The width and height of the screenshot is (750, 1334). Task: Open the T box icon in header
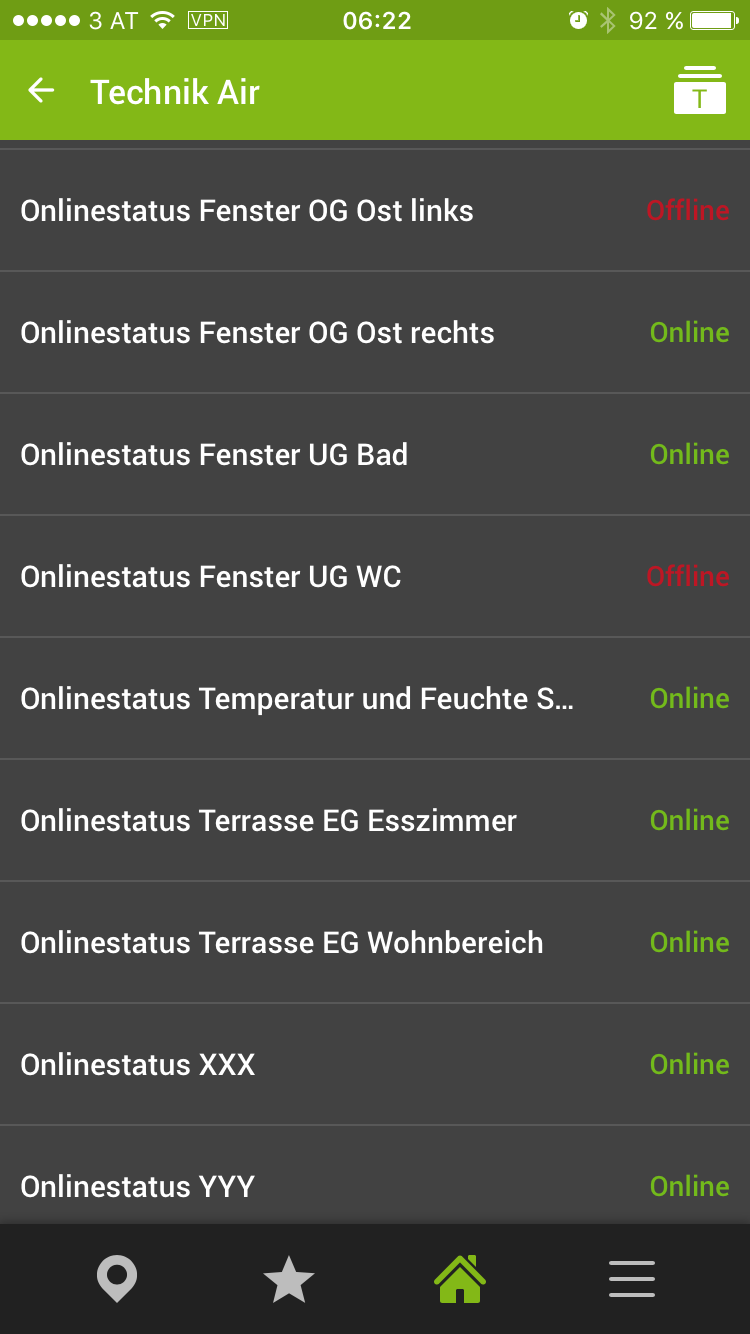tap(699, 91)
